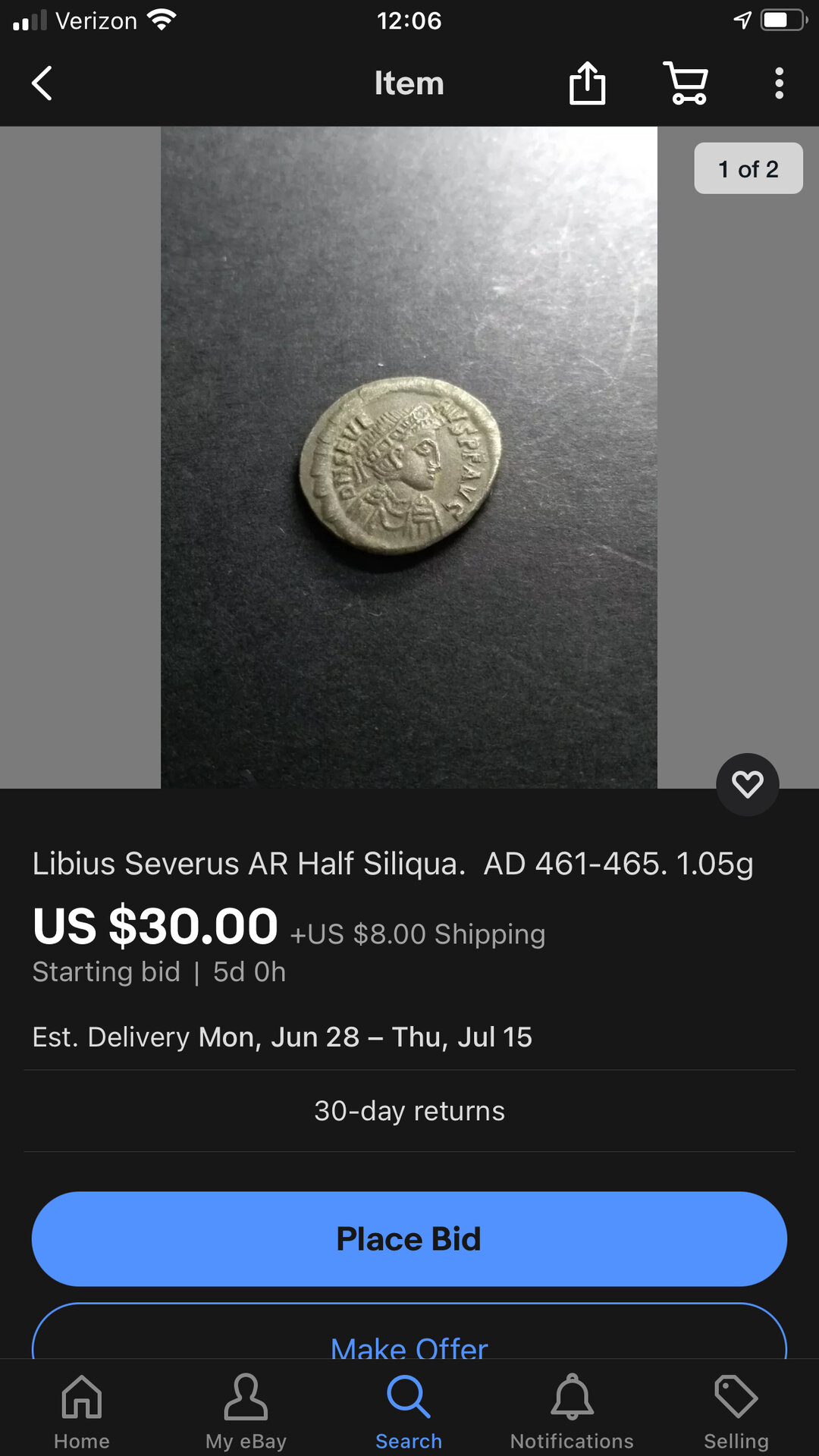This screenshot has height=1456, width=819.
Task: Open the coin photo full screen
Action: tap(409, 457)
